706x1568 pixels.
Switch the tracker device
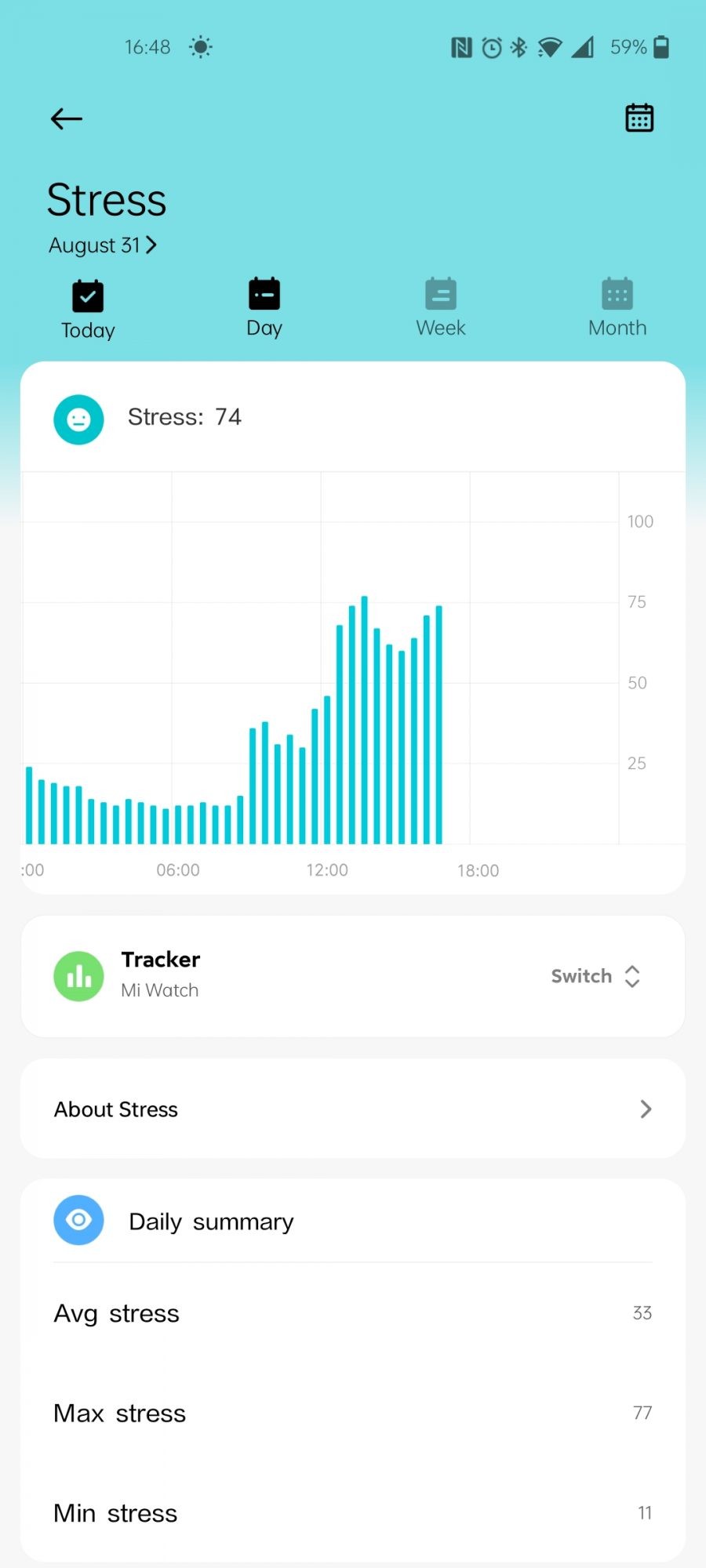click(x=595, y=976)
